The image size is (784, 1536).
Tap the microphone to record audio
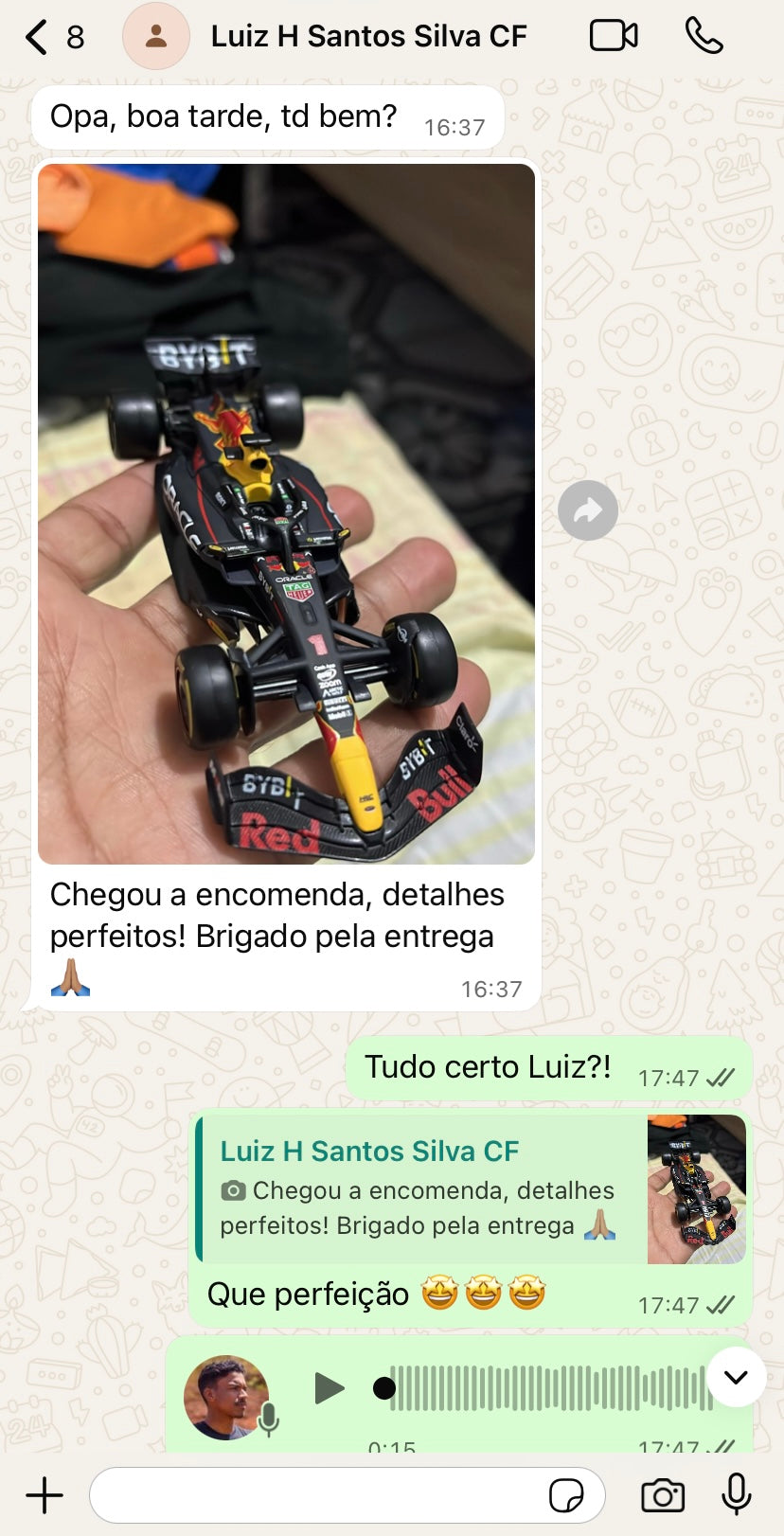coord(736,1496)
